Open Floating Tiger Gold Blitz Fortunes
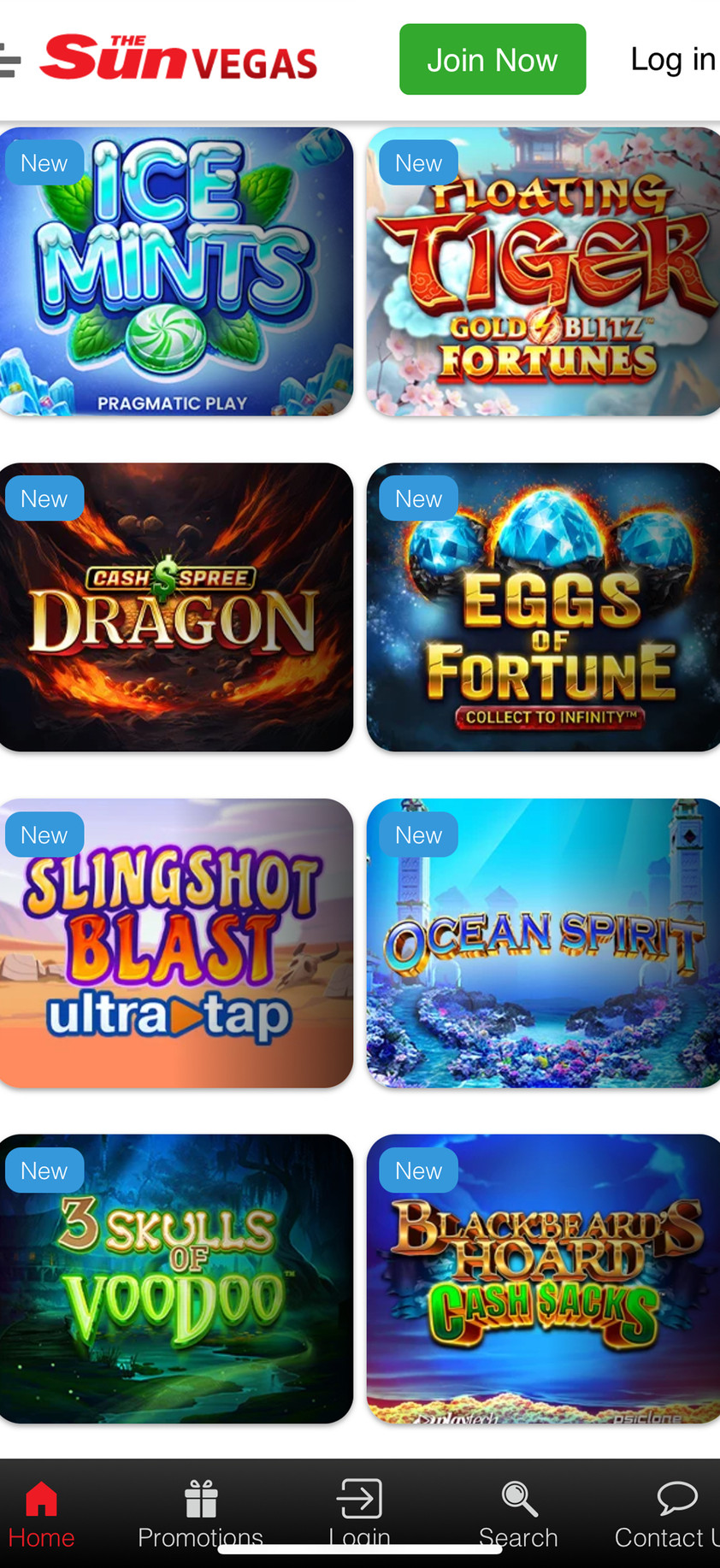 click(543, 272)
